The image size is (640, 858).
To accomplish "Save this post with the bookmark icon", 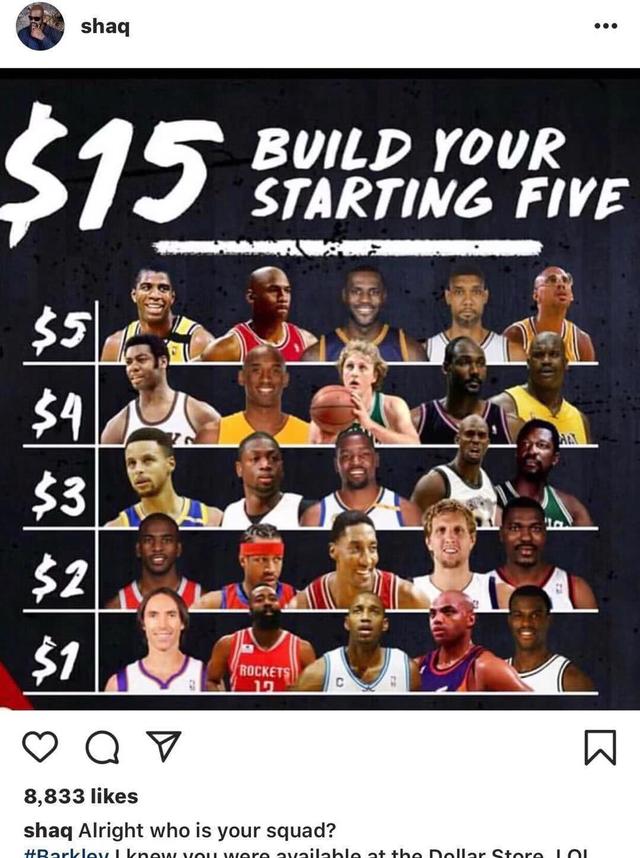I will point(600,747).
